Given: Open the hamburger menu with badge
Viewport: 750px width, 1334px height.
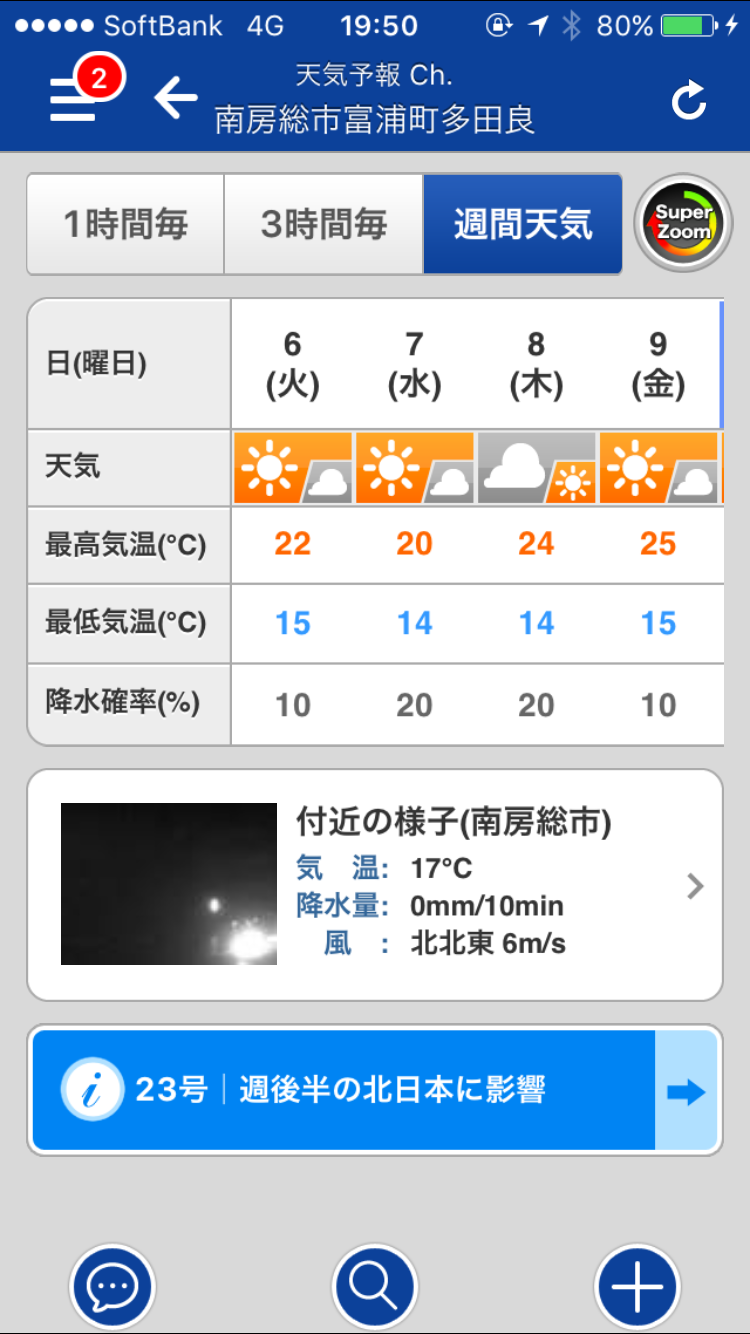Looking at the screenshot, I should [x=80, y=93].
